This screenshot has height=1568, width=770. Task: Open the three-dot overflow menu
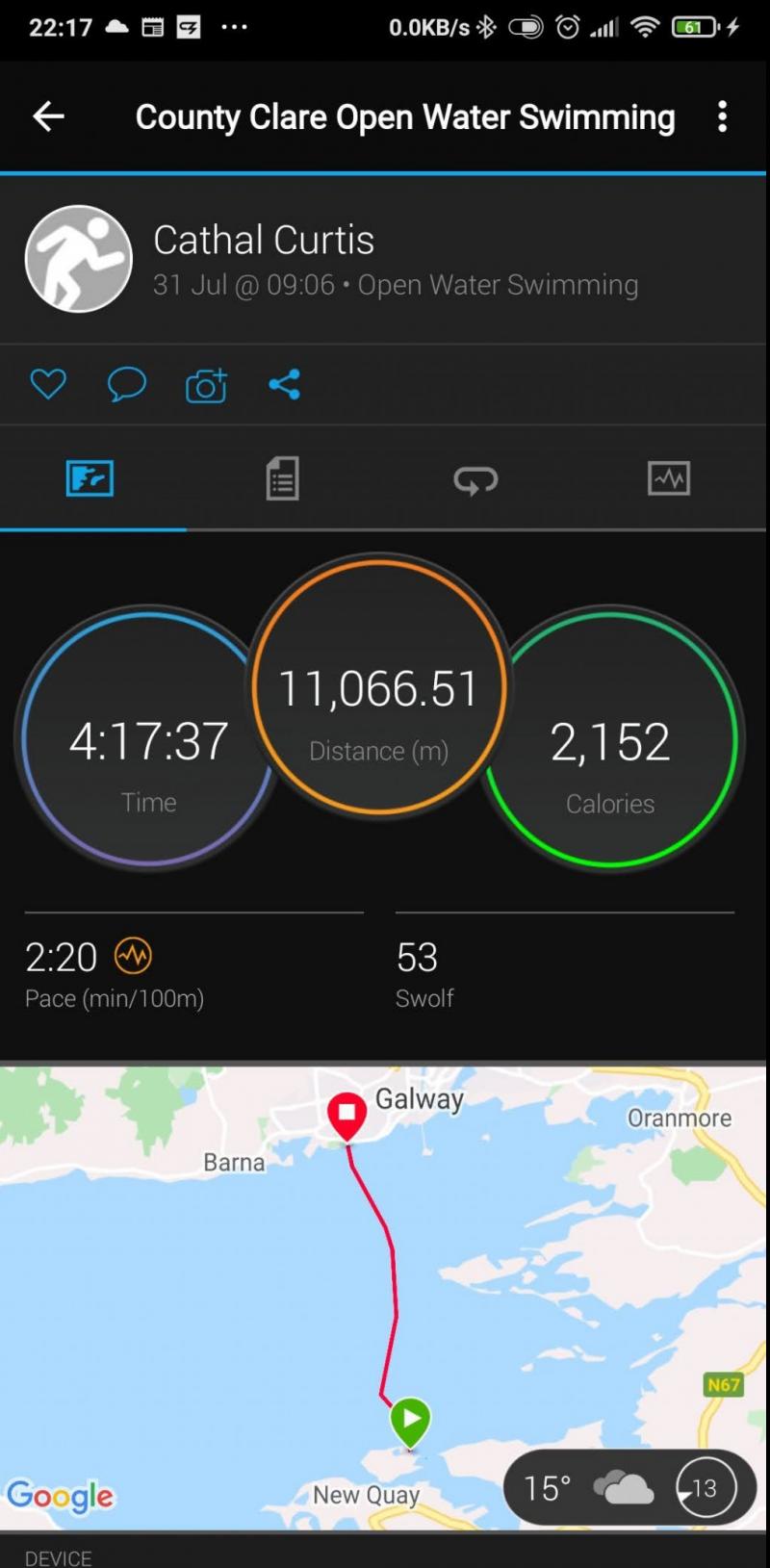[722, 117]
